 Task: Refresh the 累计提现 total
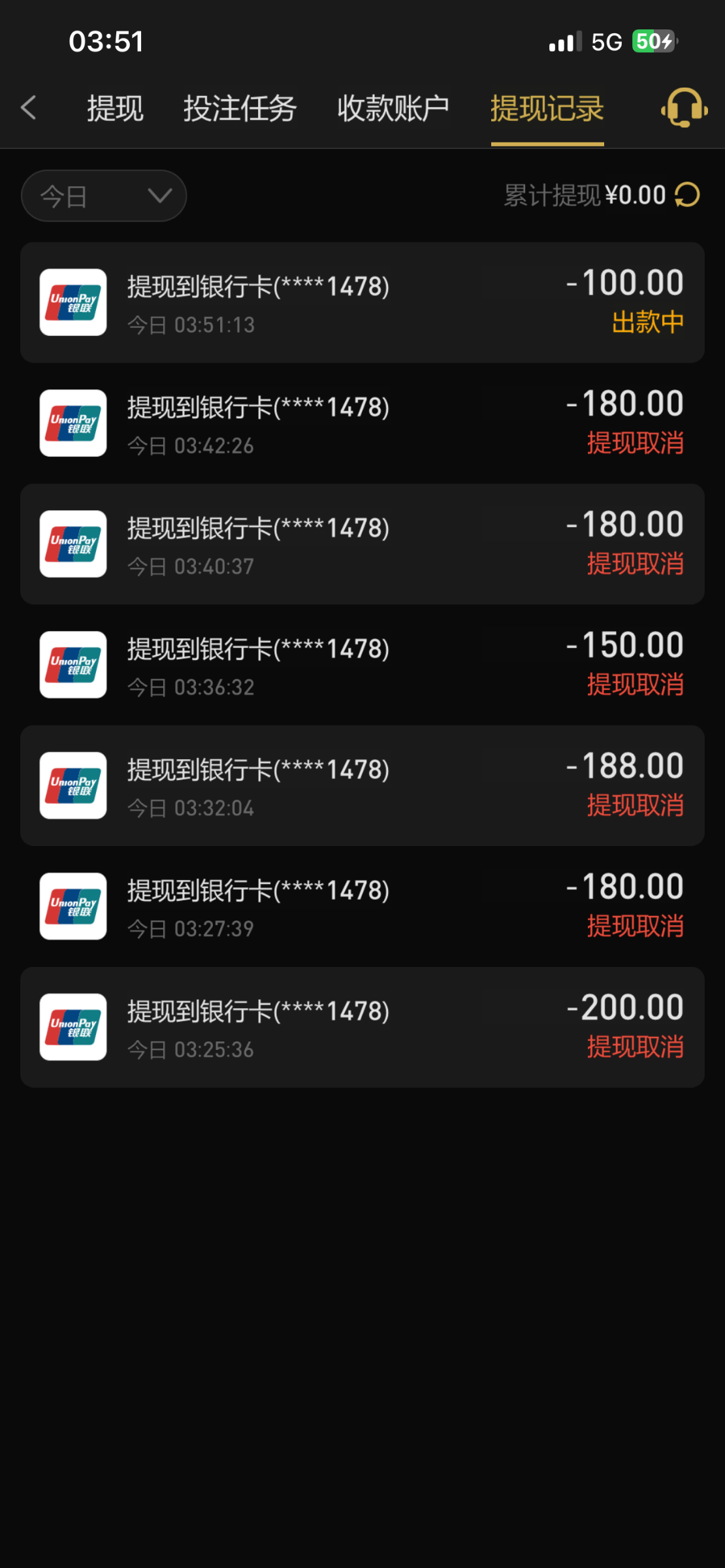687,195
